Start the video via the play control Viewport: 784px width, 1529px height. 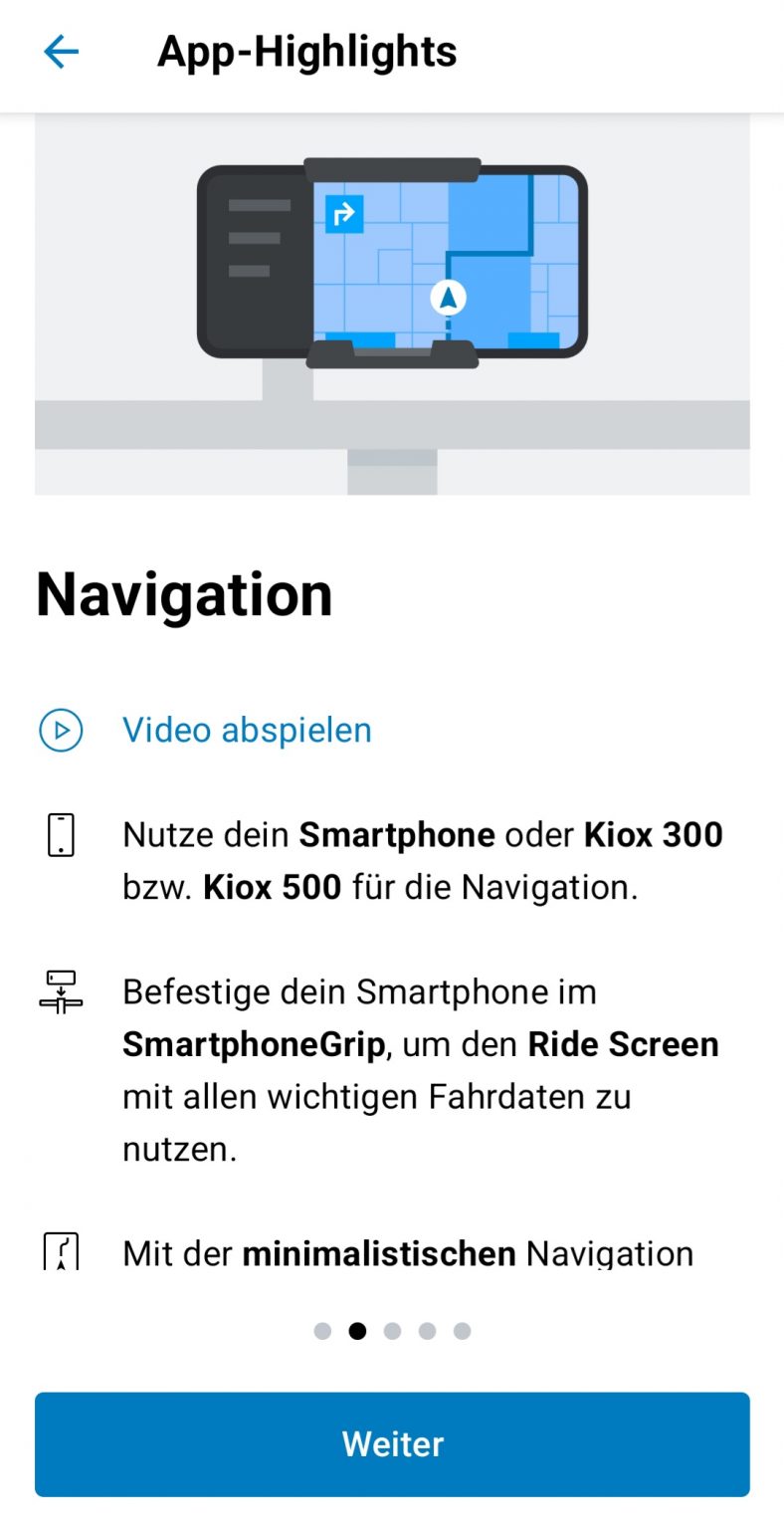point(62,730)
